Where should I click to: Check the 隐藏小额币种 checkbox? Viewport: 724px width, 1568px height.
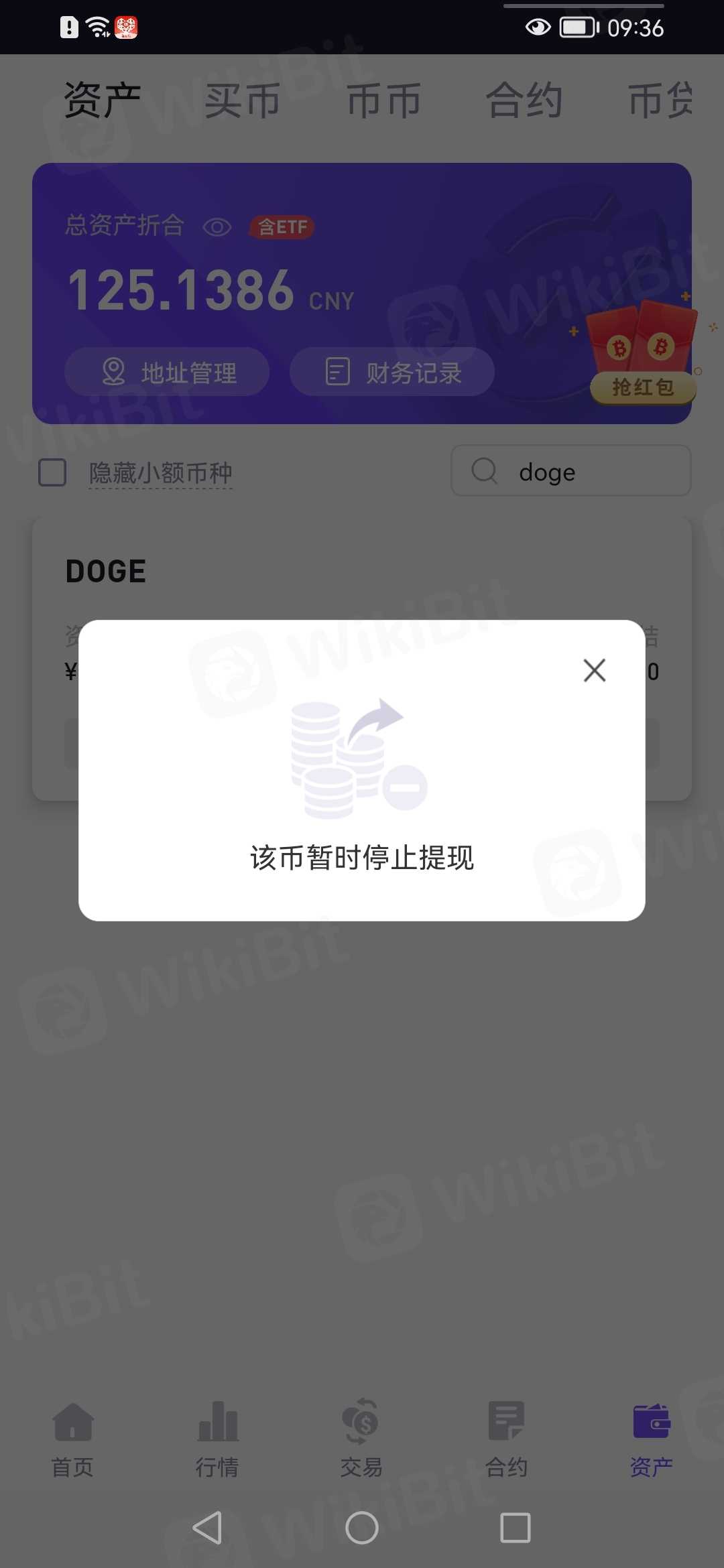(x=52, y=472)
